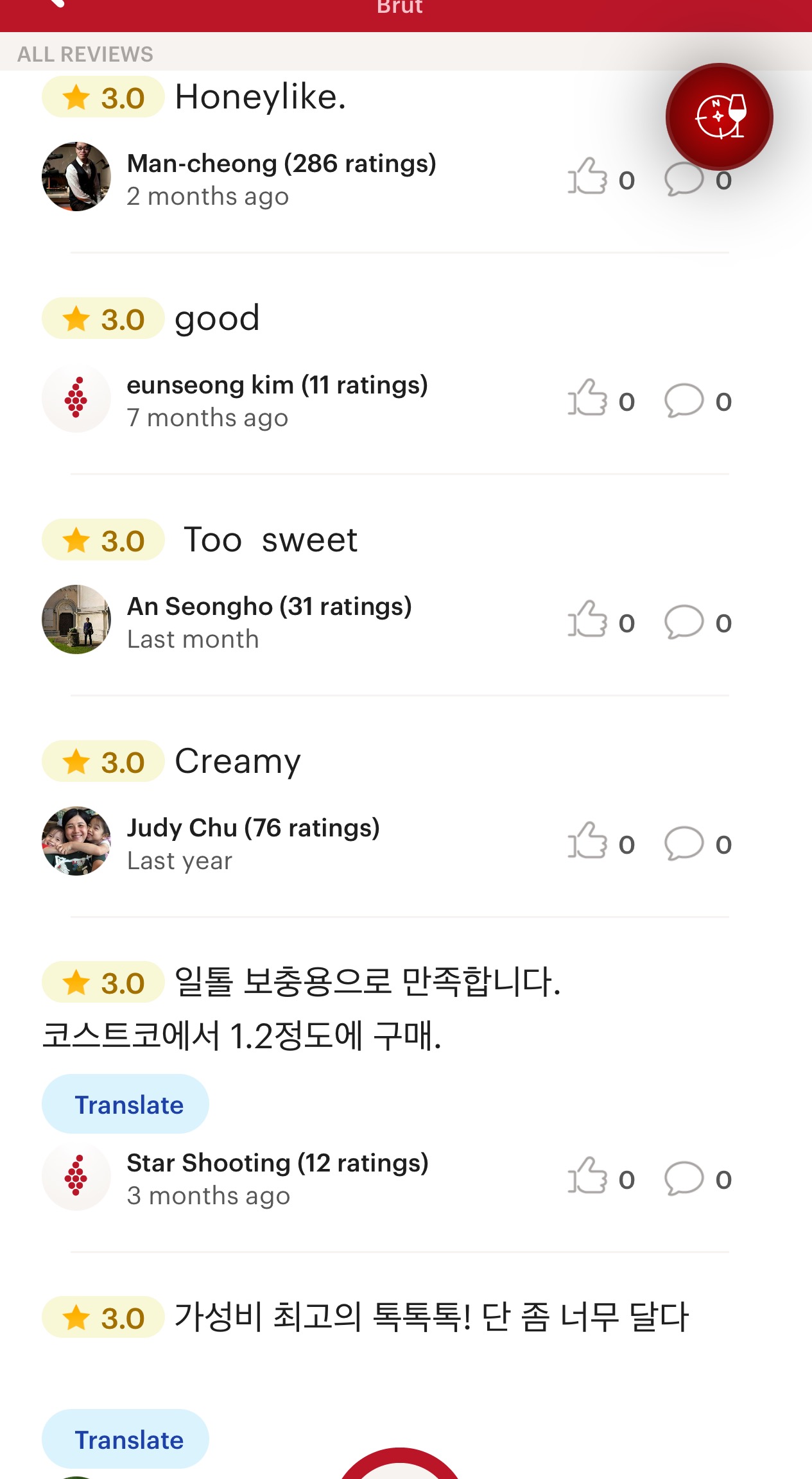Open Man-cheong's profile
The width and height of the screenshot is (812, 1479).
(76, 177)
